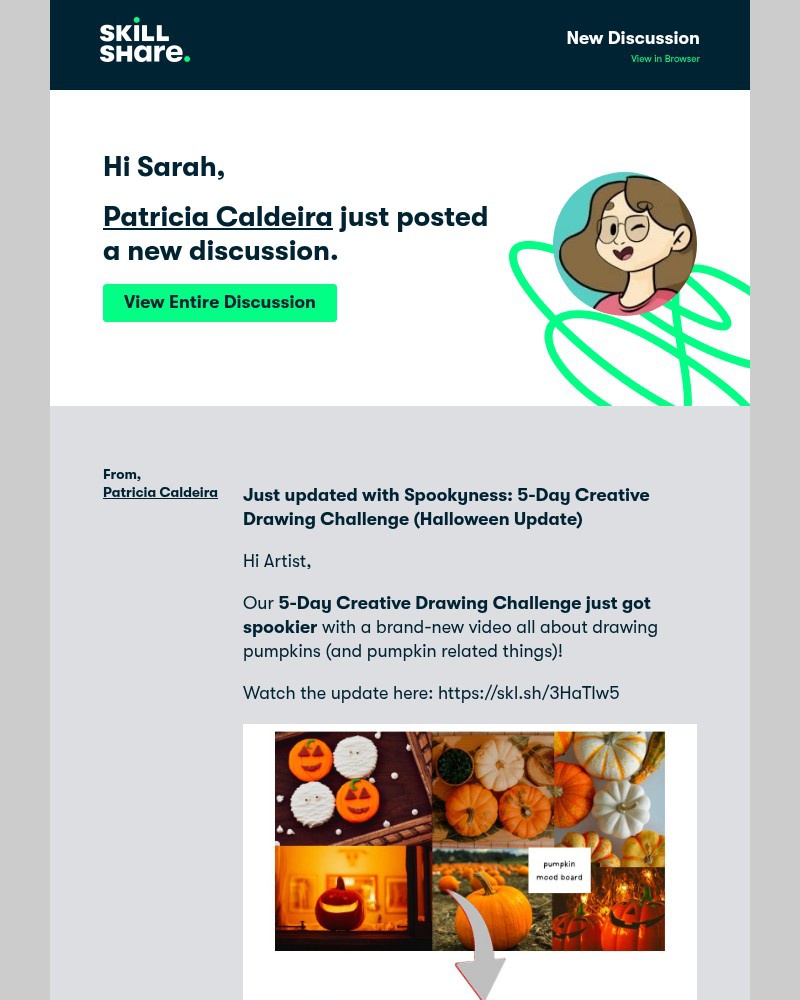The width and height of the screenshot is (800, 1000).
Task: Open Patricia Caldeira link under From
Action: 160,492
